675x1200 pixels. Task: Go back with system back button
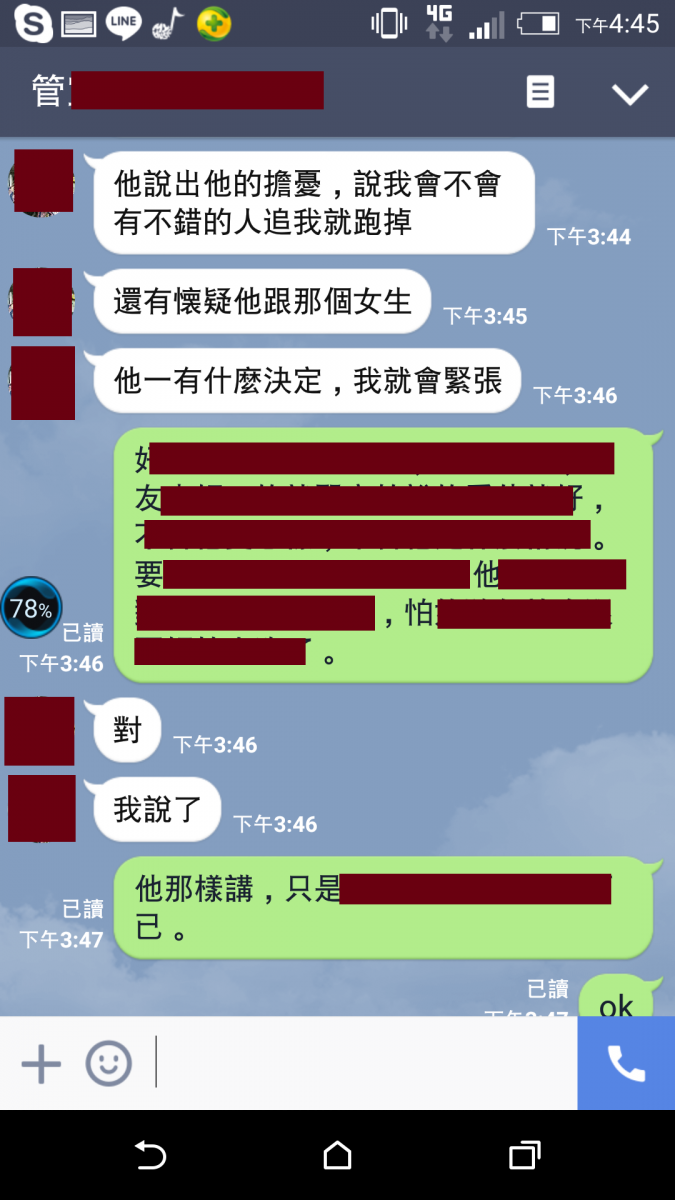(x=150, y=1156)
